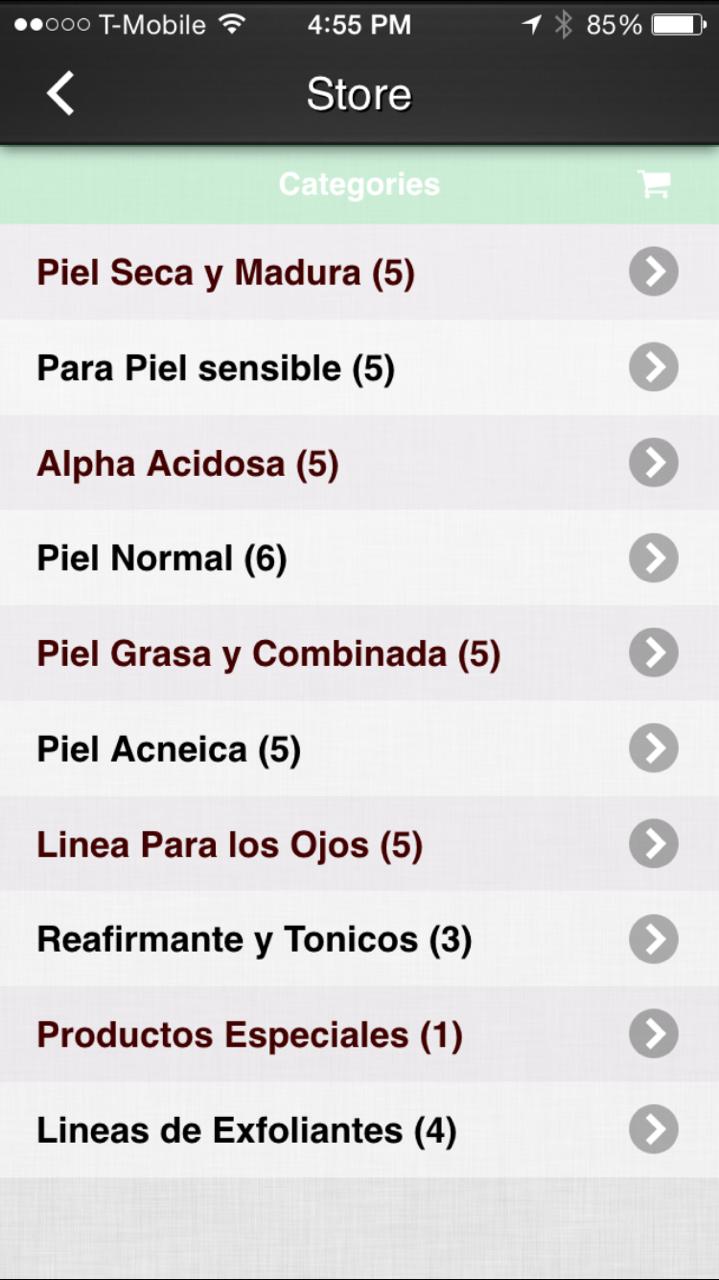Screen dimensions: 719x1280
Task: Select Para Piel sensible category
Action: 359,368
